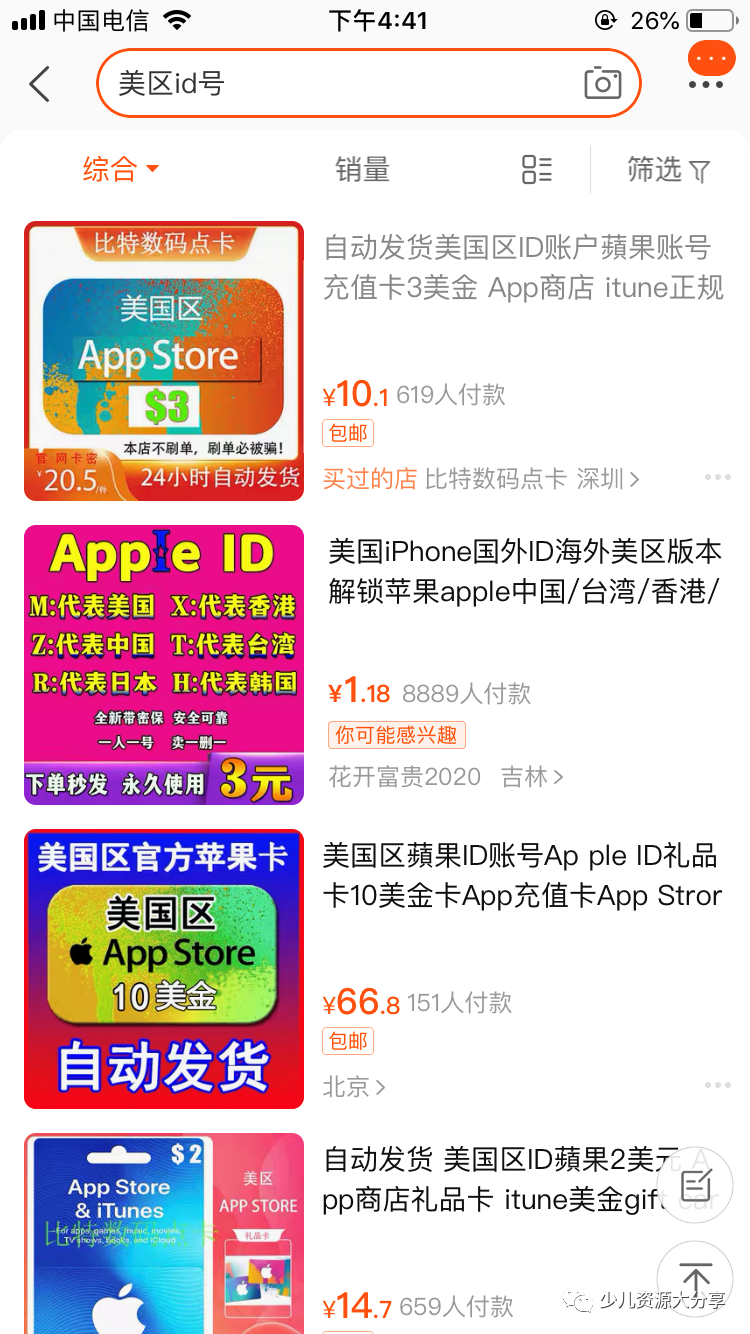The image size is (750, 1334).
Task: Open the 筛选 filter panel
Action: tap(668, 170)
